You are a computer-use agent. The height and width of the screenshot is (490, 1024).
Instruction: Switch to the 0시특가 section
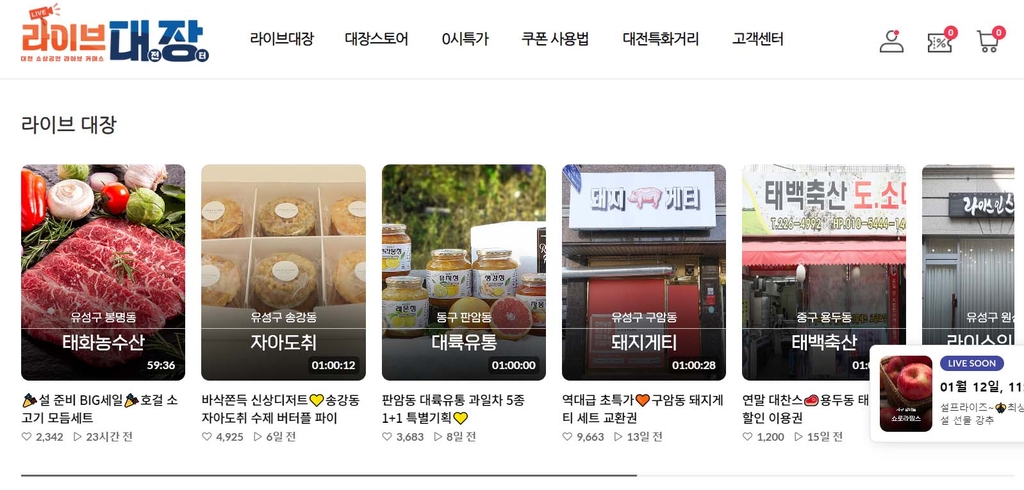(465, 39)
